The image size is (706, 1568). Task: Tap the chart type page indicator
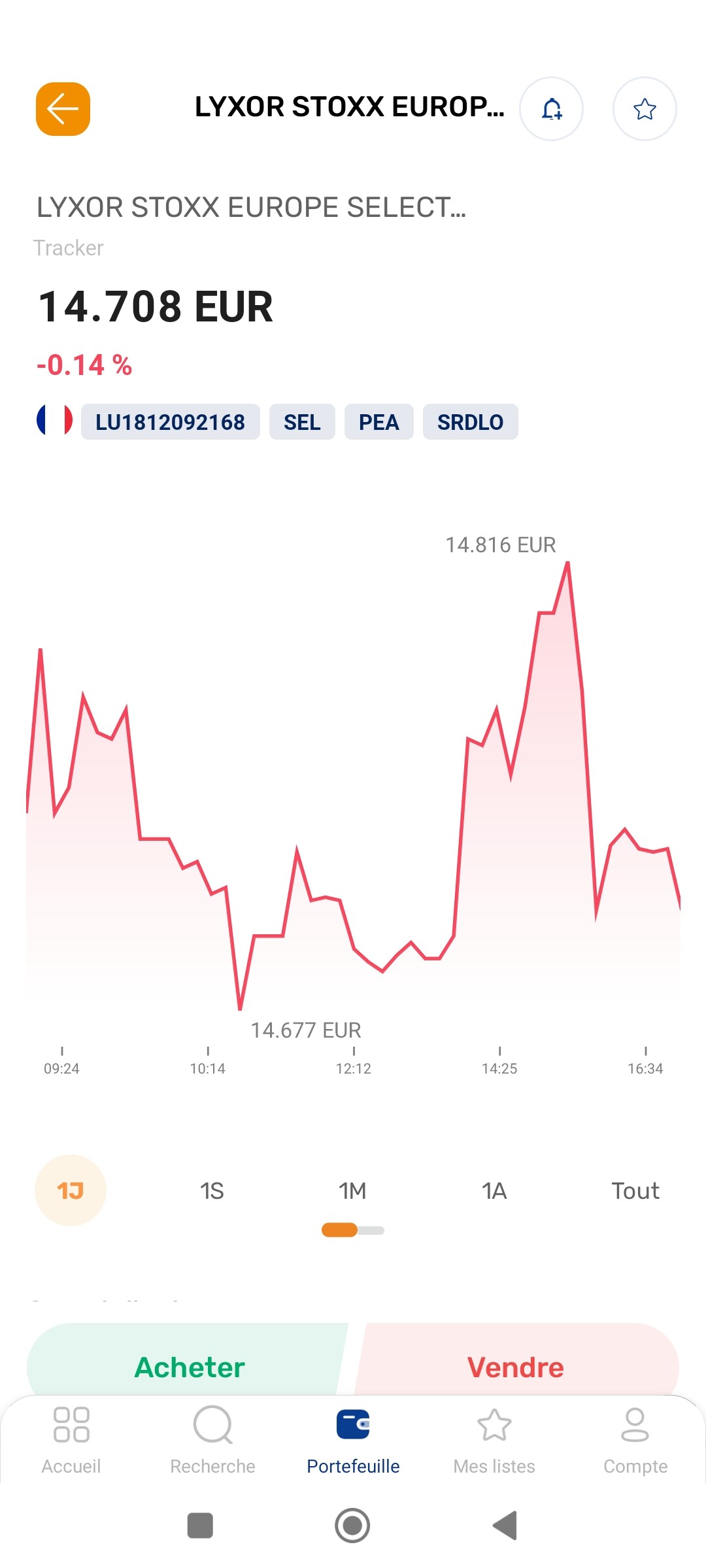(x=353, y=1230)
